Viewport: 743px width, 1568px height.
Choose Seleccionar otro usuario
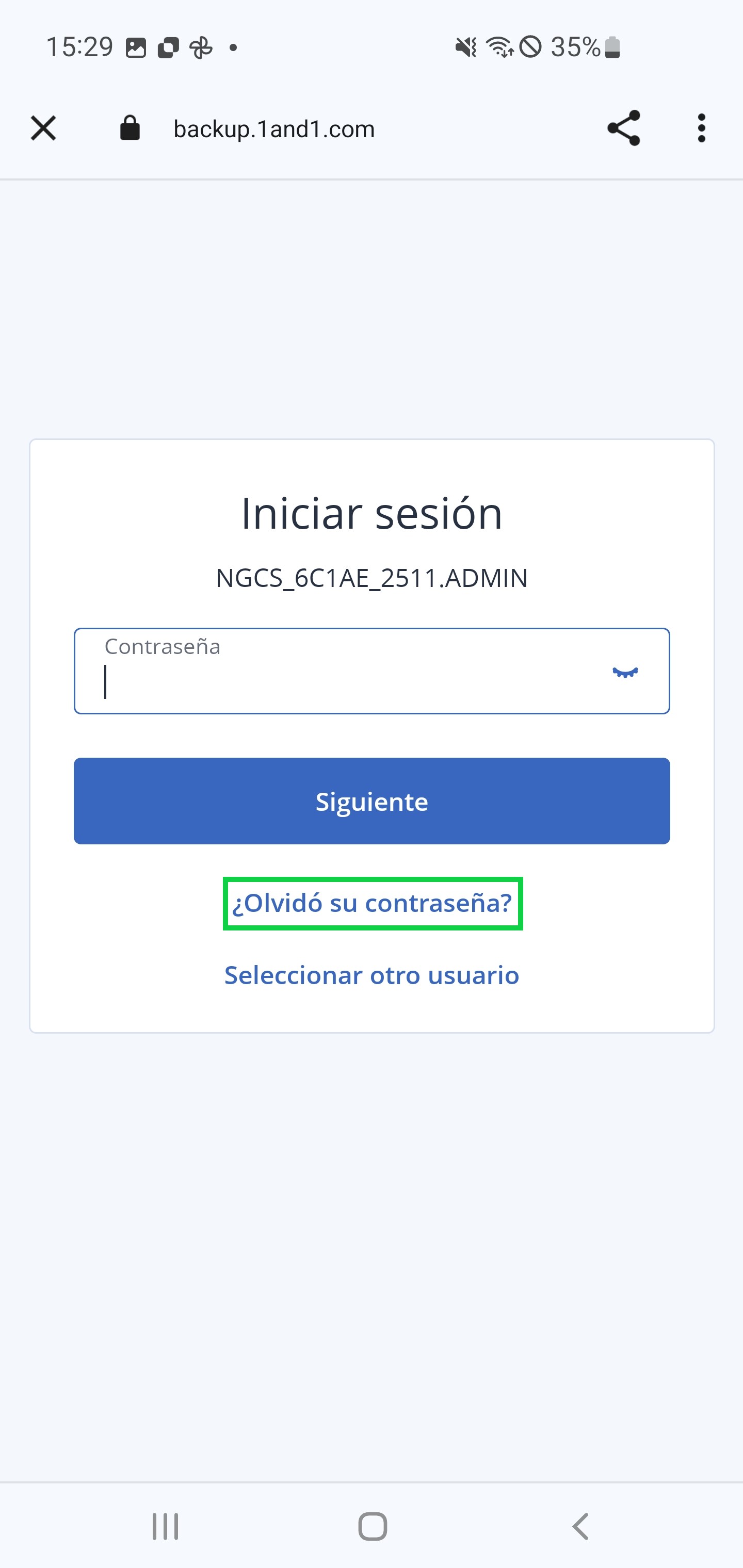tap(372, 975)
